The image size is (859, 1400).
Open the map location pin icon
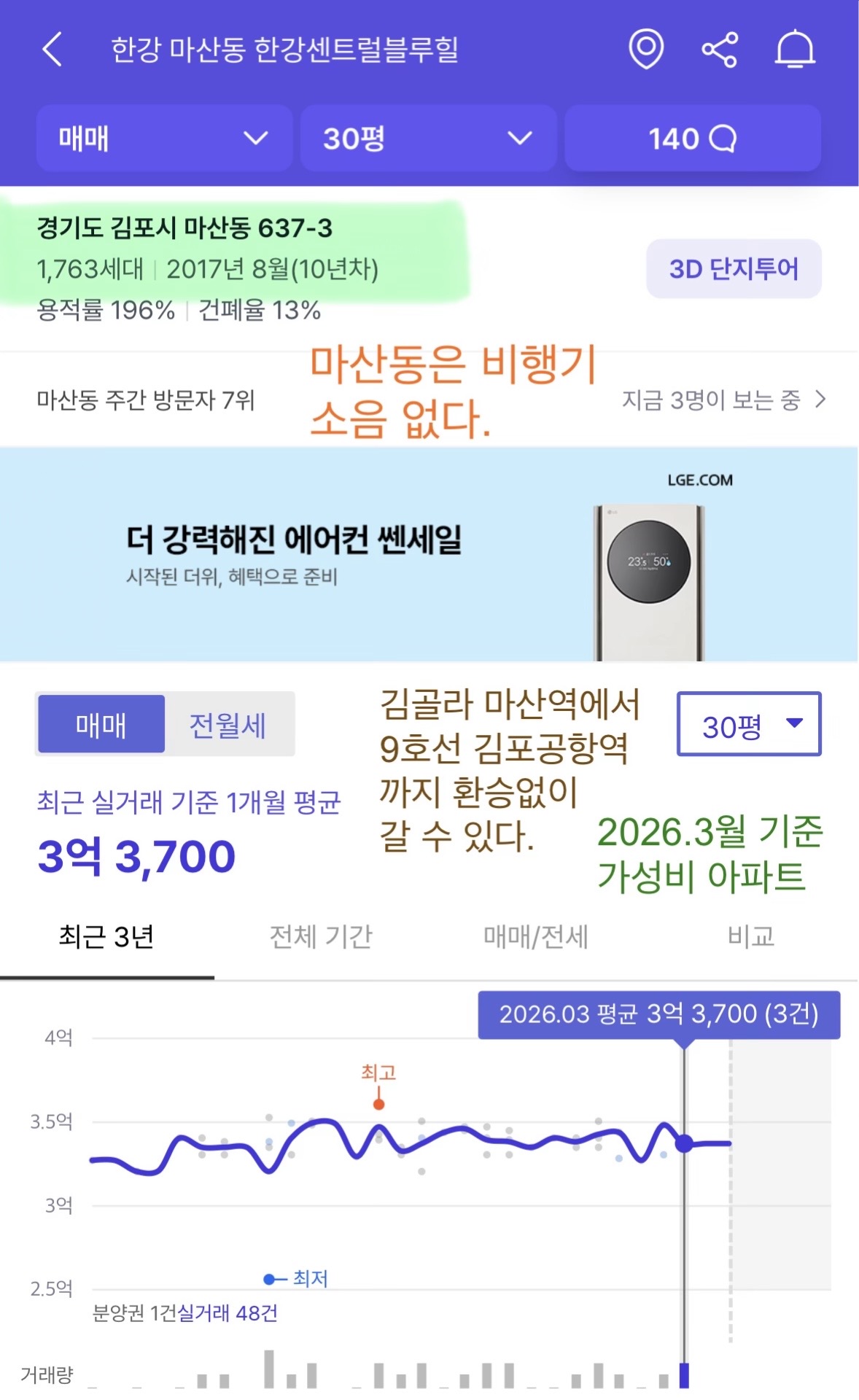pyautogui.click(x=646, y=50)
